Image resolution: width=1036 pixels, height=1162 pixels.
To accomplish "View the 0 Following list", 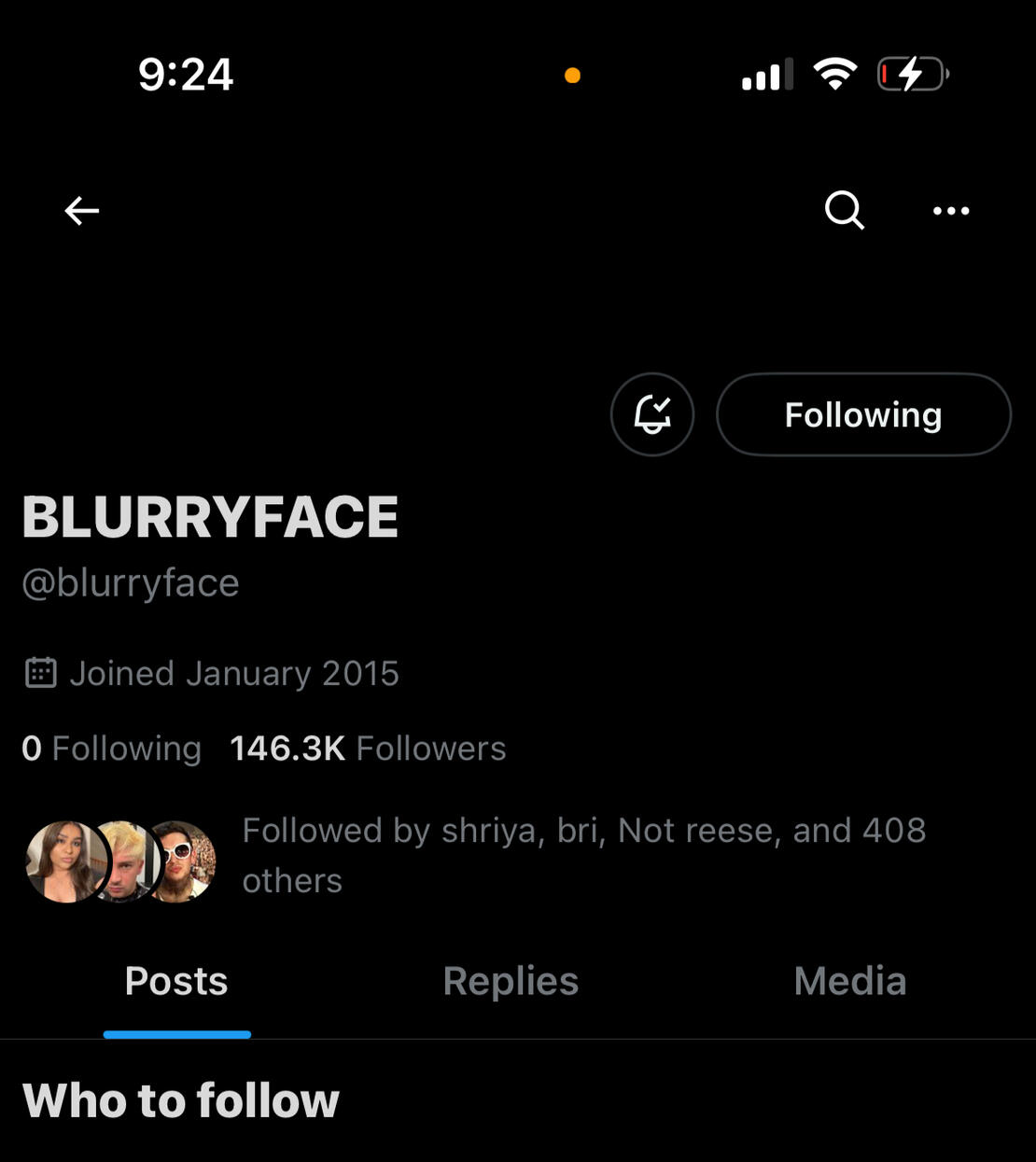I will [x=112, y=749].
